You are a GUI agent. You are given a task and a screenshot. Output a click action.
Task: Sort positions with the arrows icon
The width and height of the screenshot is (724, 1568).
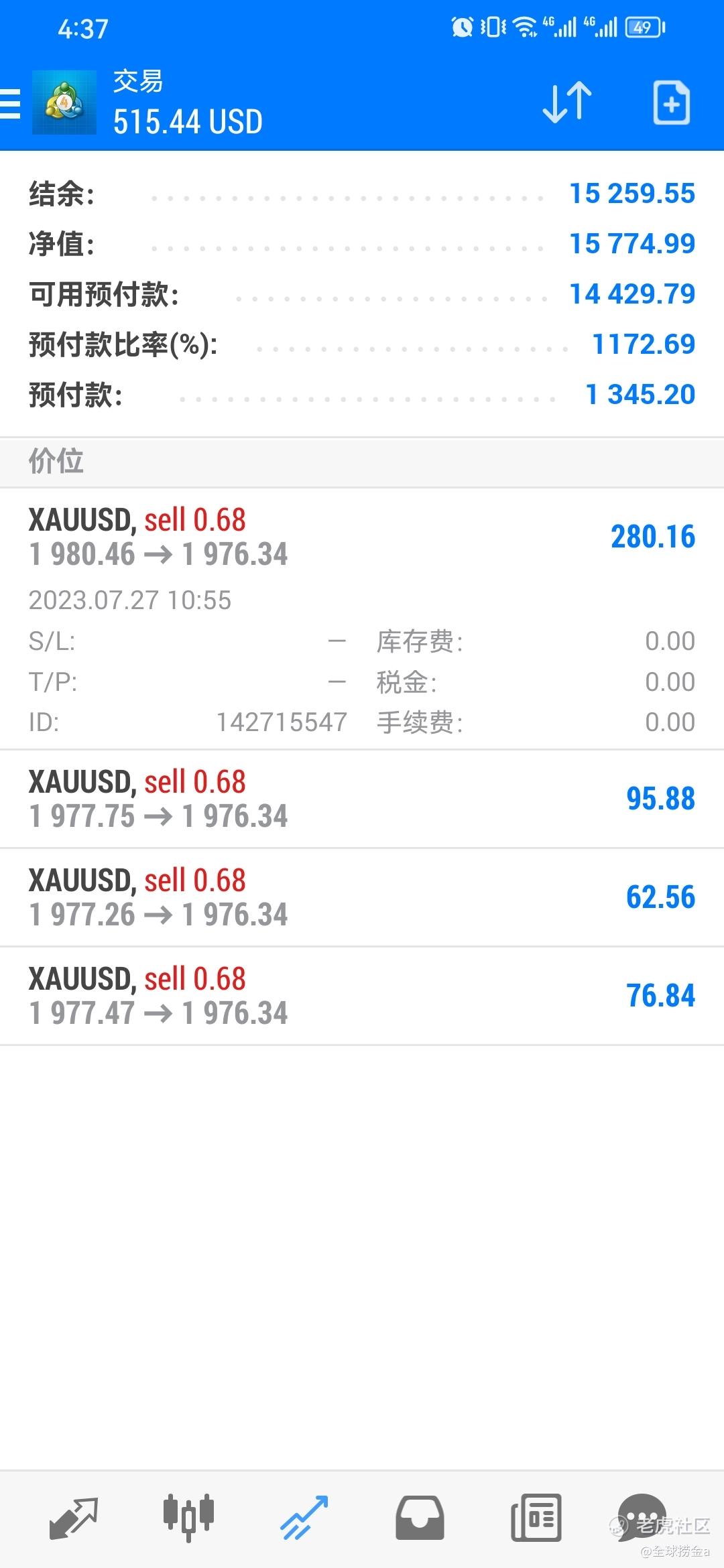click(566, 103)
